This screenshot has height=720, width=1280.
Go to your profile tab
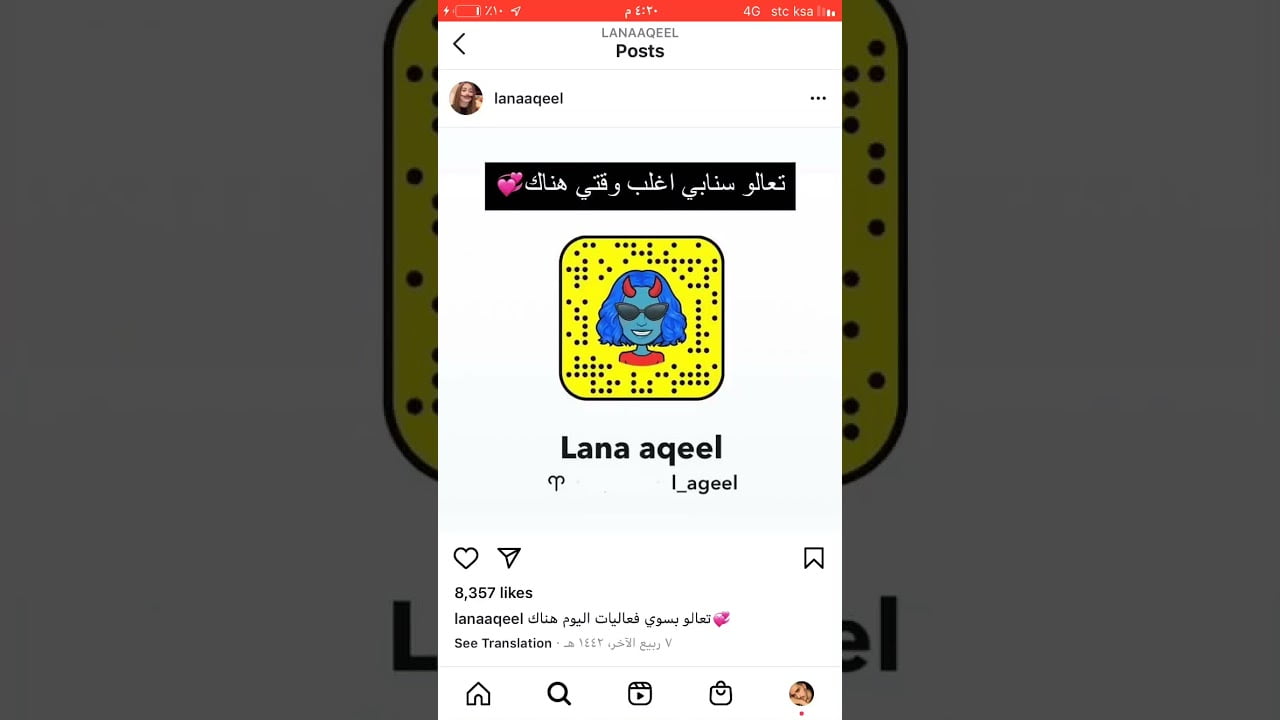(x=801, y=693)
